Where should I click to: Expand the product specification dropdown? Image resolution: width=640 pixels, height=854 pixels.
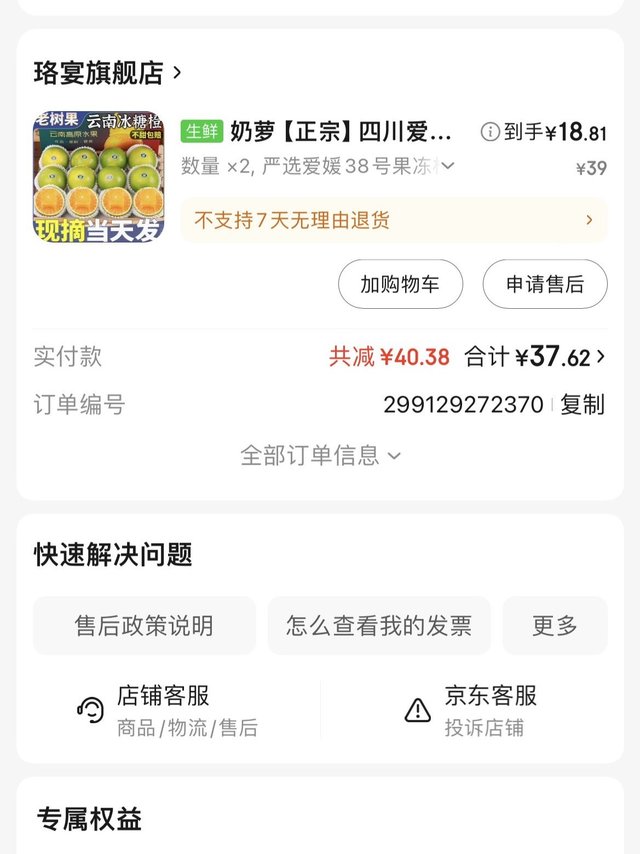click(x=448, y=166)
